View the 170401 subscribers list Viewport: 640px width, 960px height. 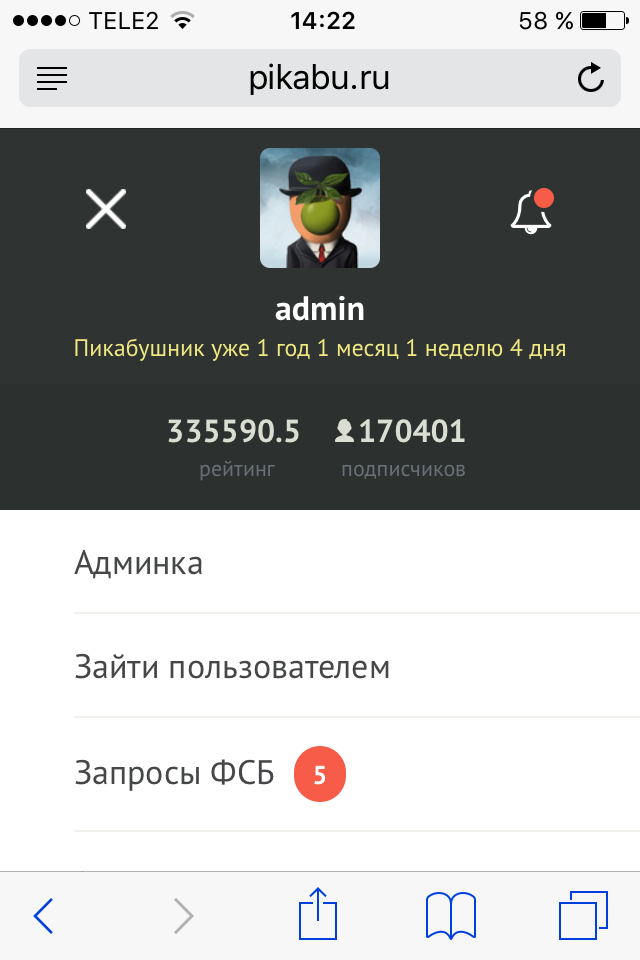[x=402, y=445]
